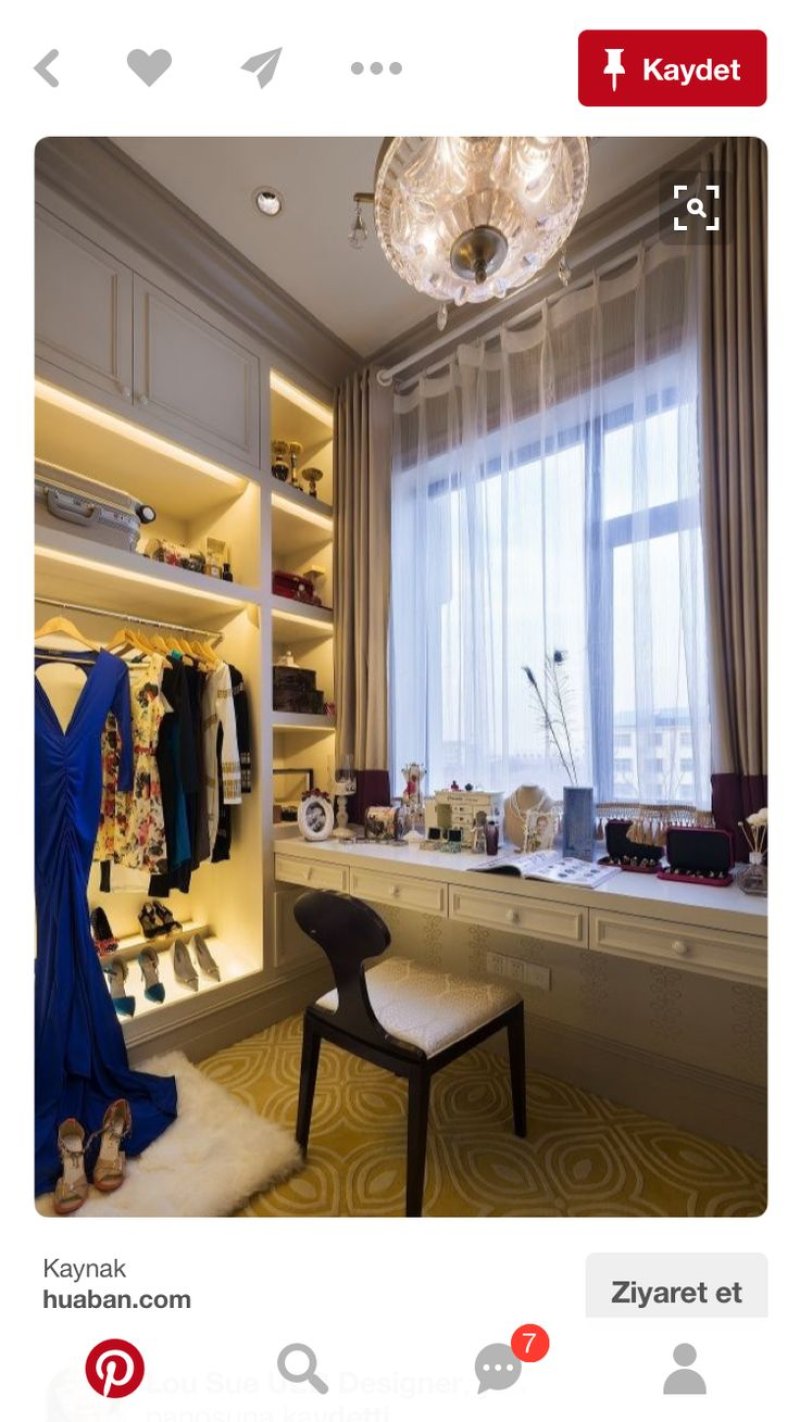800x1422 pixels.
Task: Open messages with 7 notifications
Action: (500, 1366)
